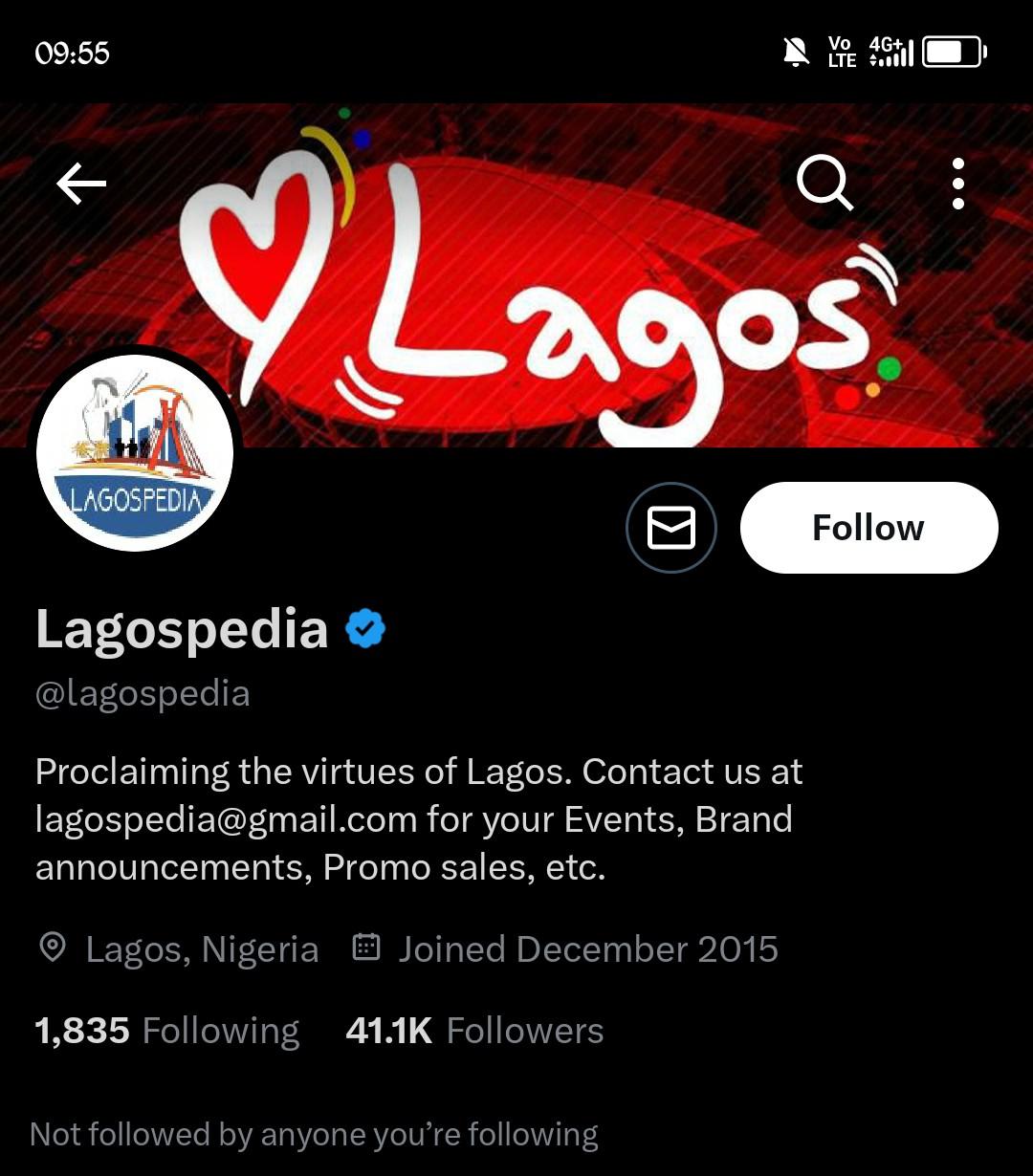Go back using the arrow icon
This screenshot has height=1176, width=1033.
click(81, 184)
